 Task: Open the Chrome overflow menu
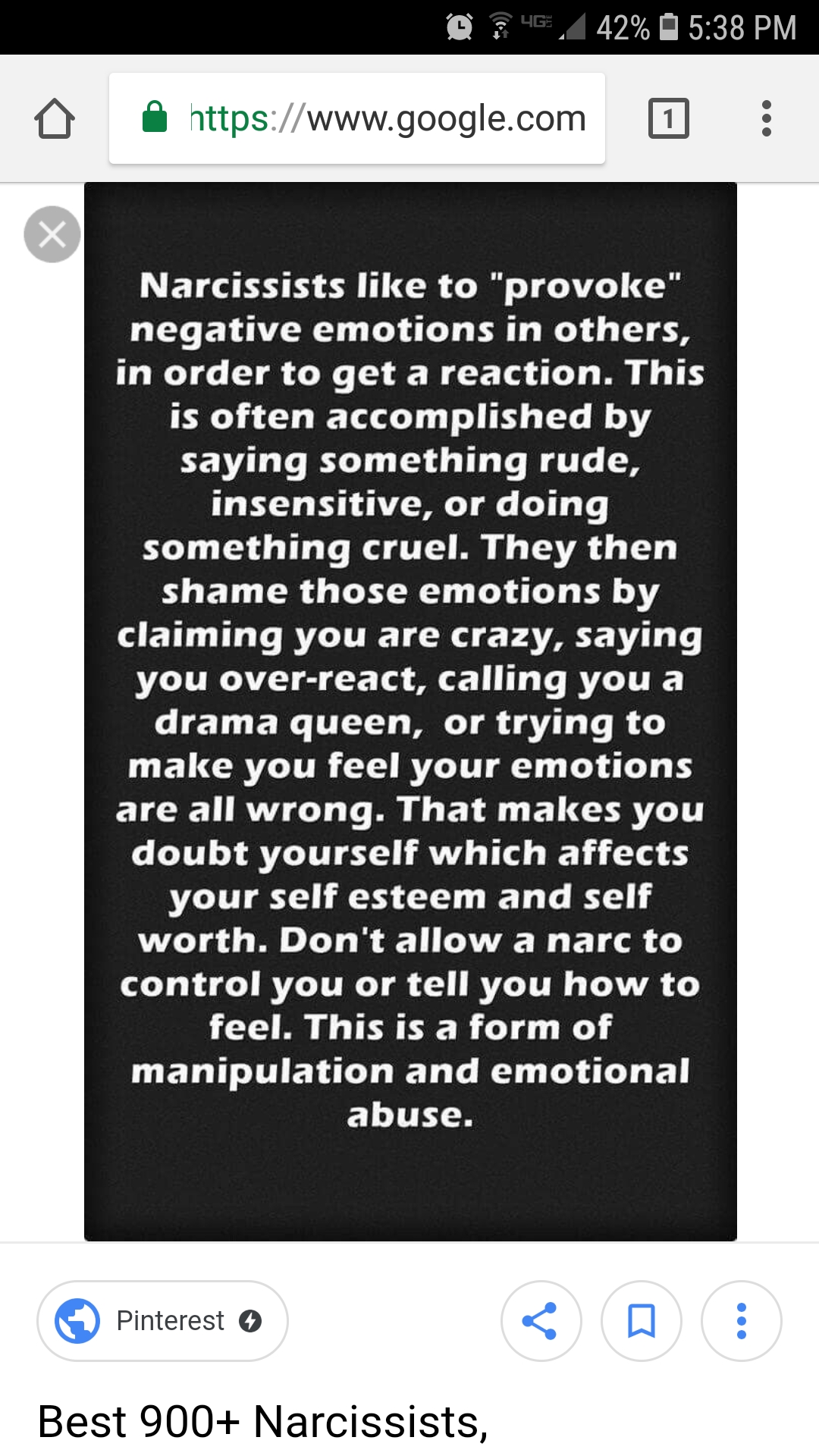click(766, 119)
